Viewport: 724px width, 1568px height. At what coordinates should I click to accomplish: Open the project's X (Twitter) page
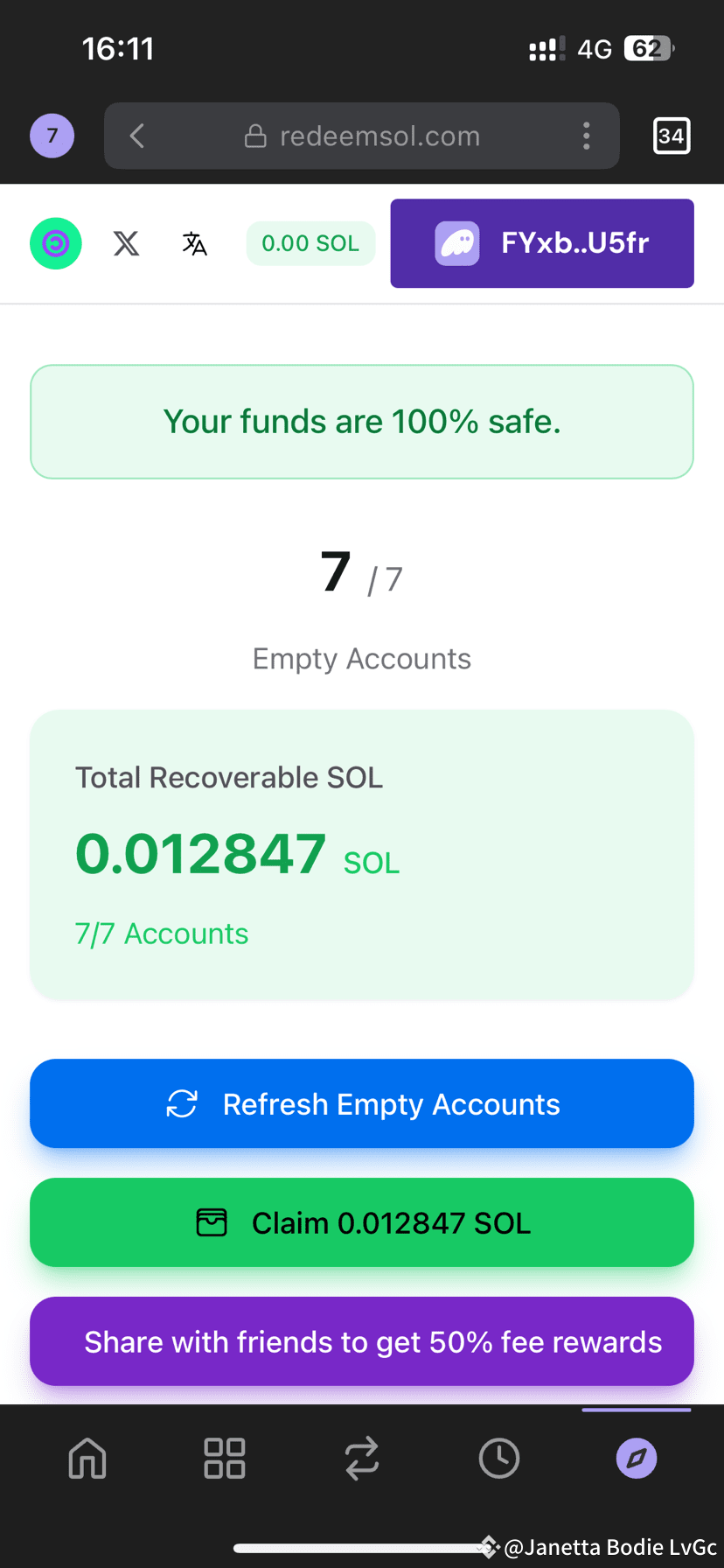126,243
